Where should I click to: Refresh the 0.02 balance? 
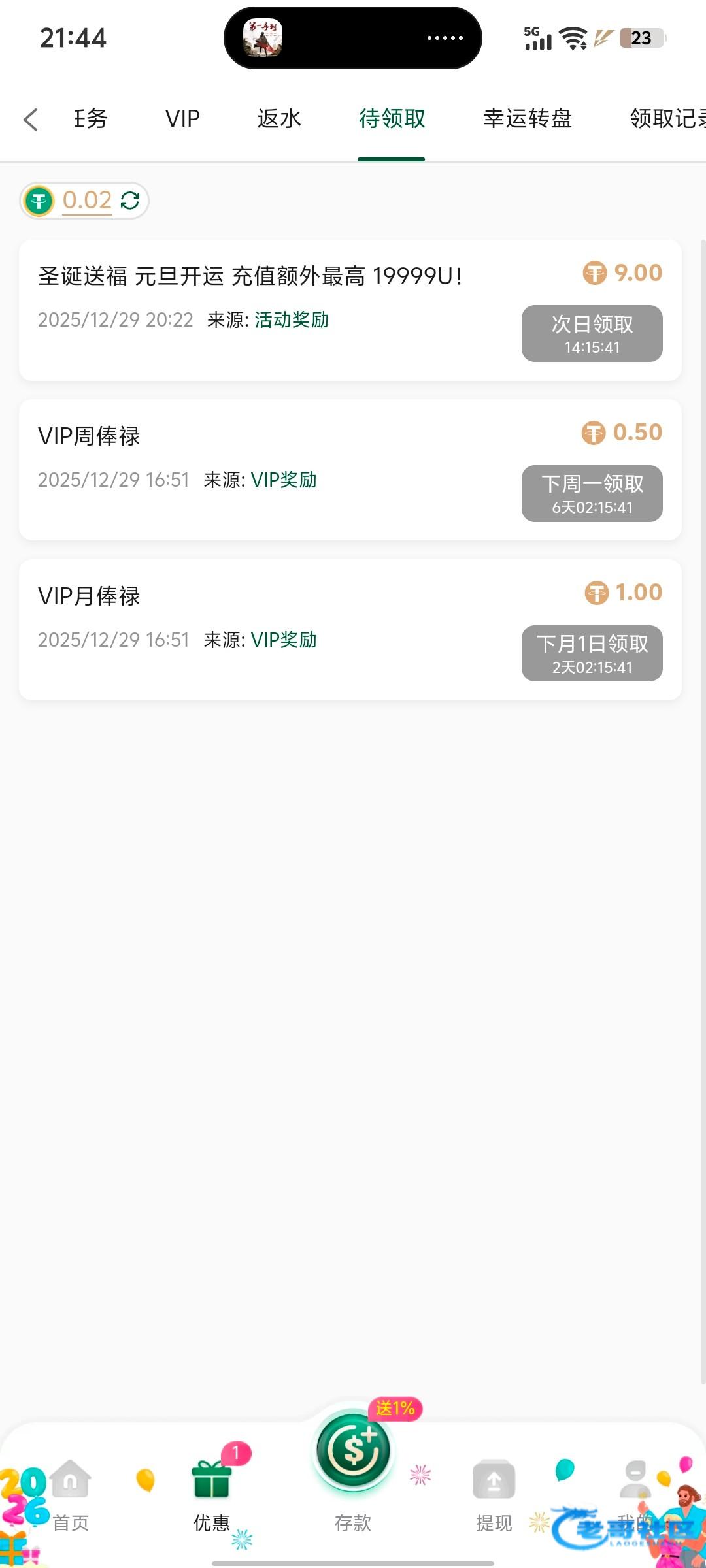130,201
